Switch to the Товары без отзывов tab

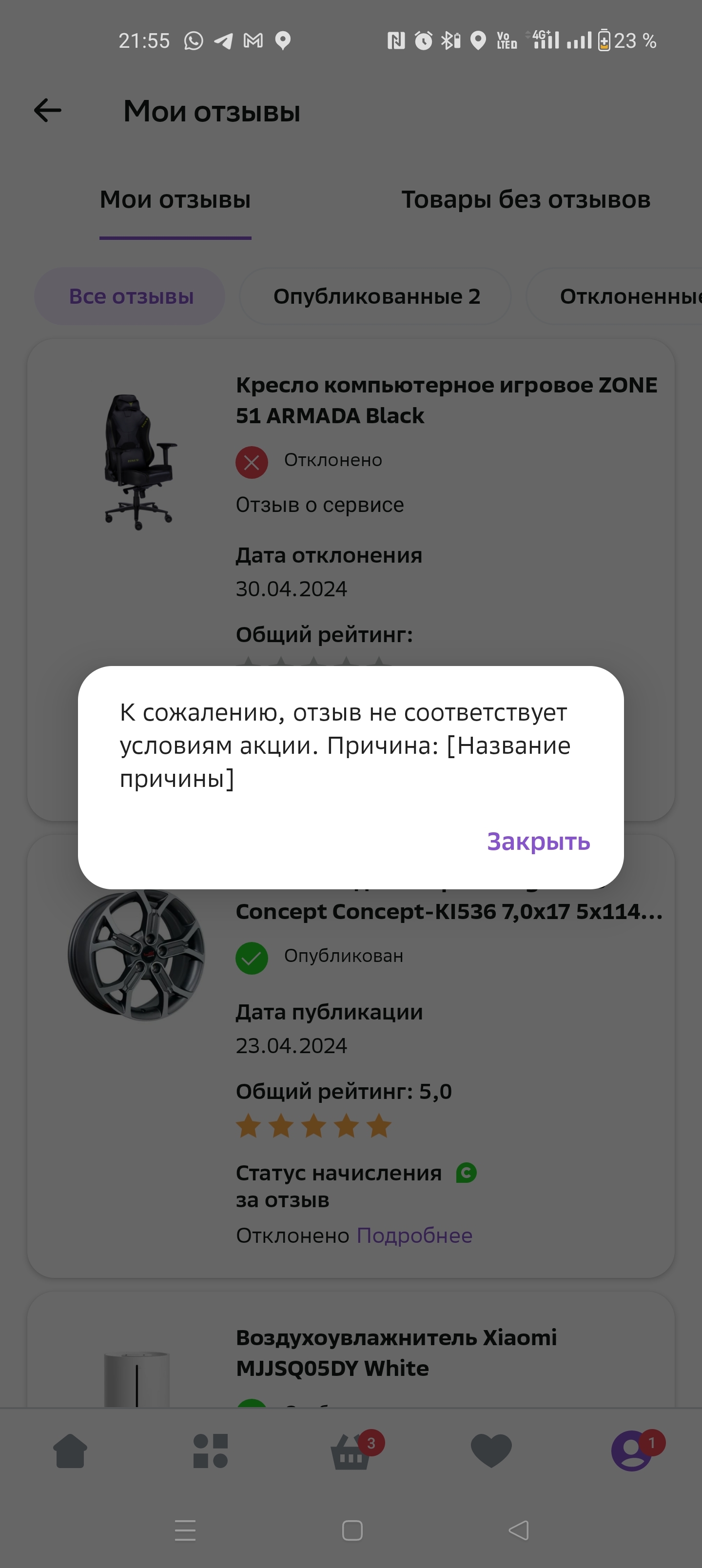(526, 199)
